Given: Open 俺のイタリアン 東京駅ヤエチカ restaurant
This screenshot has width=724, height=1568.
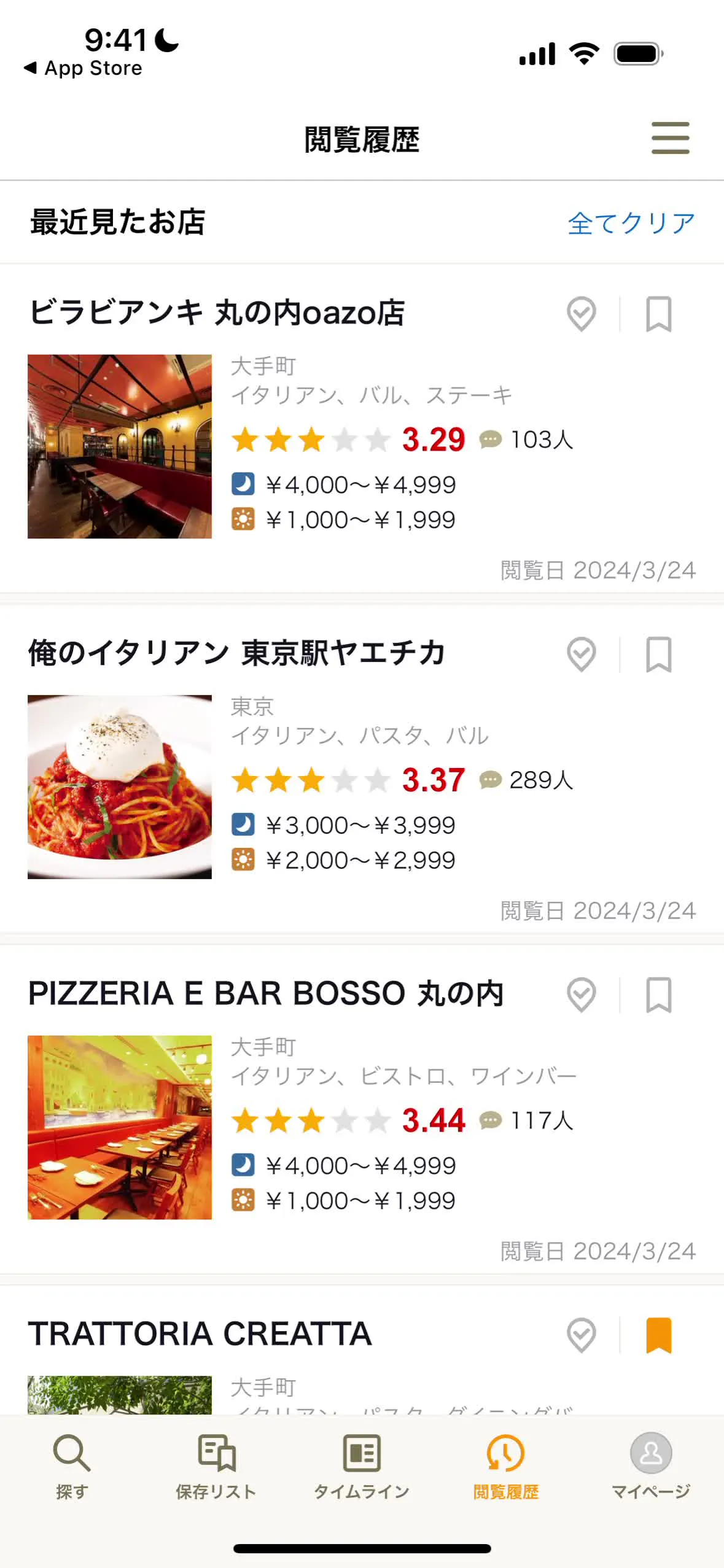Looking at the screenshot, I should coord(236,653).
